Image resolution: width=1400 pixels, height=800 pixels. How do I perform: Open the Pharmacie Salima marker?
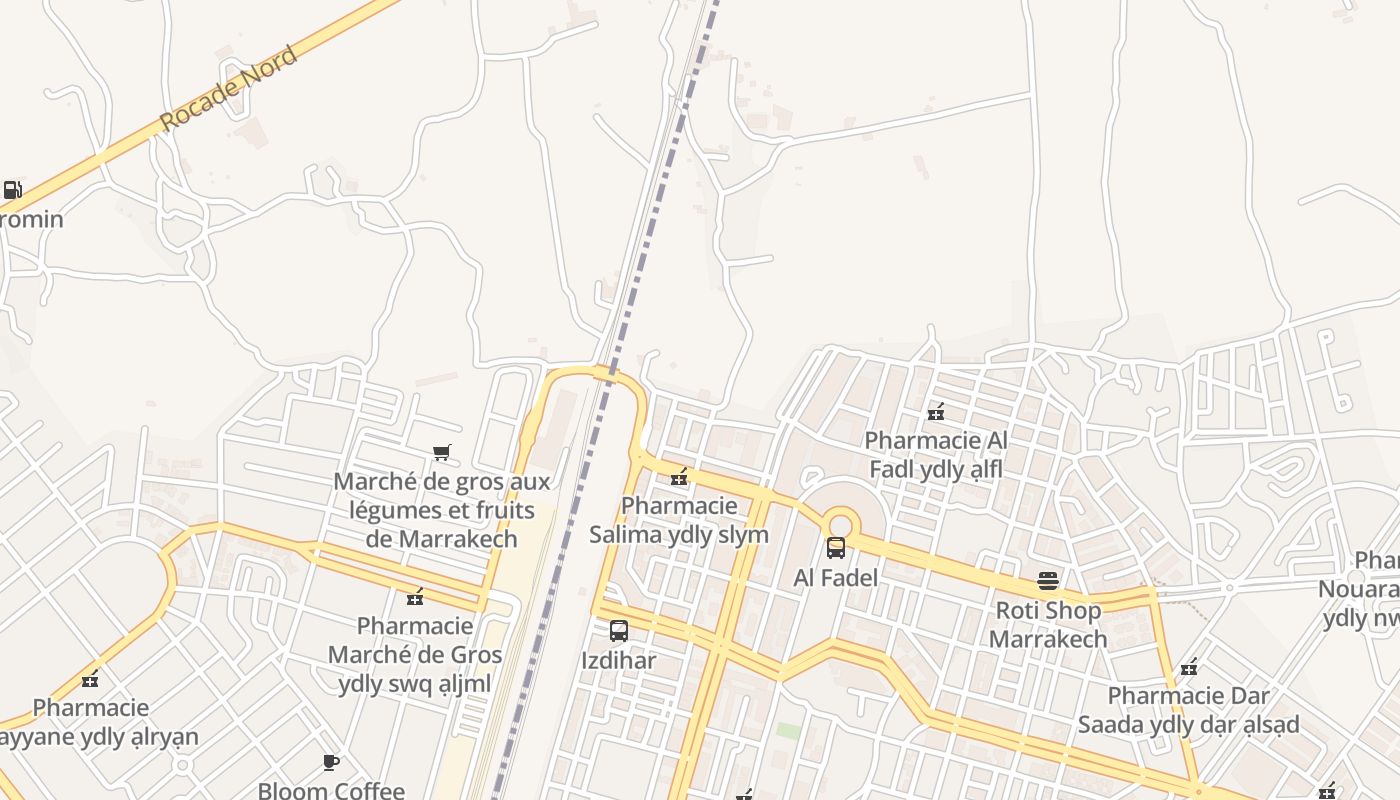click(x=679, y=477)
